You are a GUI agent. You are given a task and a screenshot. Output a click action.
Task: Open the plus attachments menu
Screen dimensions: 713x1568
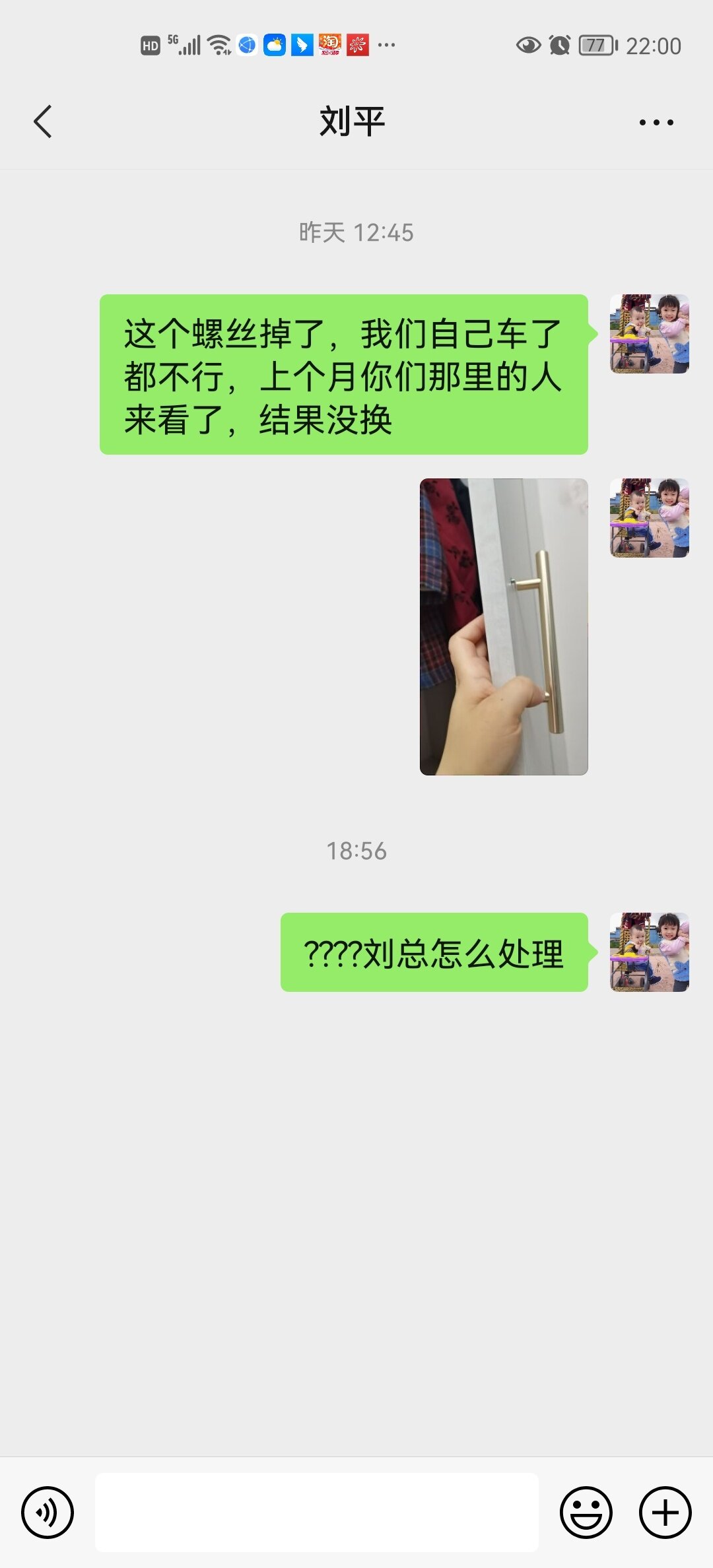tap(665, 1512)
